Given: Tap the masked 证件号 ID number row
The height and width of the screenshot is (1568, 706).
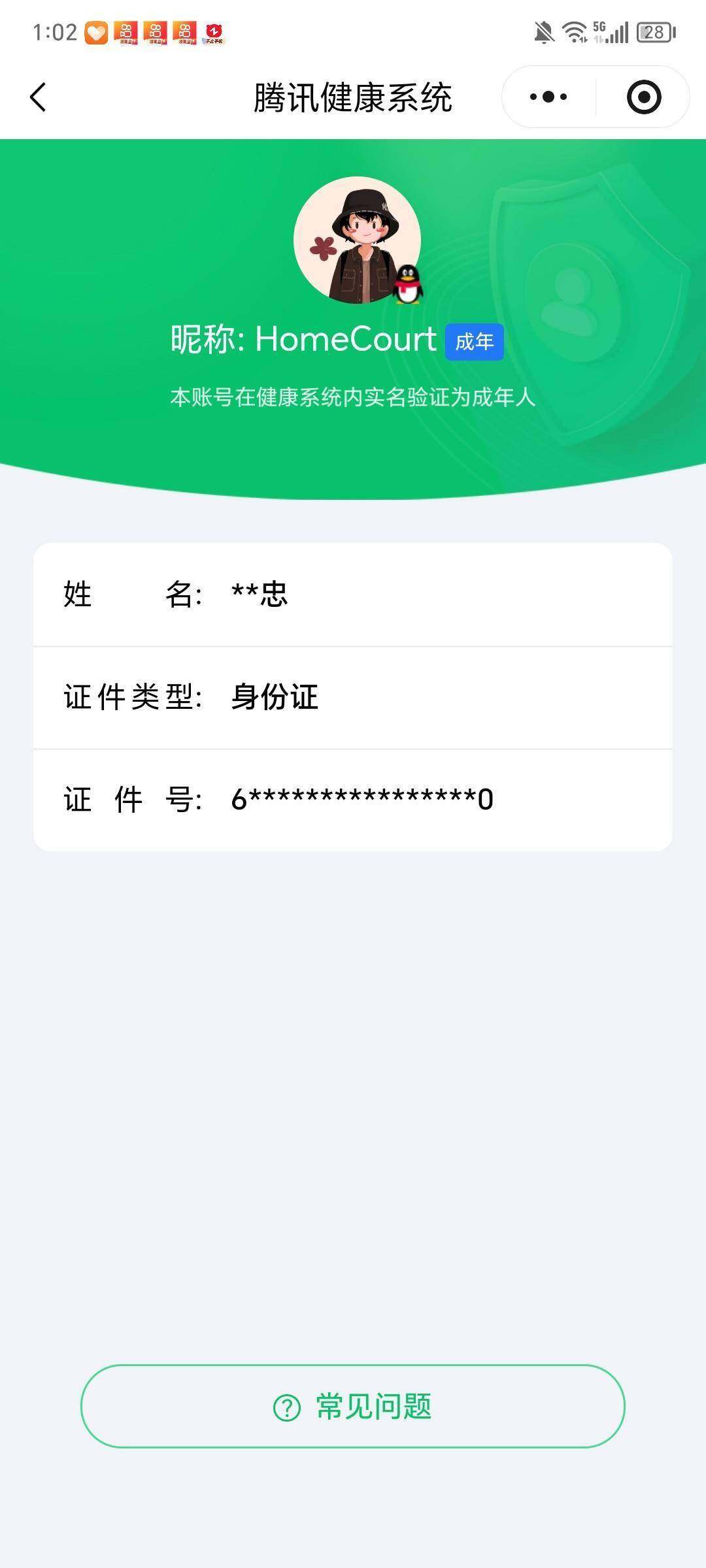Looking at the screenshot, I should tap(353, 800).
